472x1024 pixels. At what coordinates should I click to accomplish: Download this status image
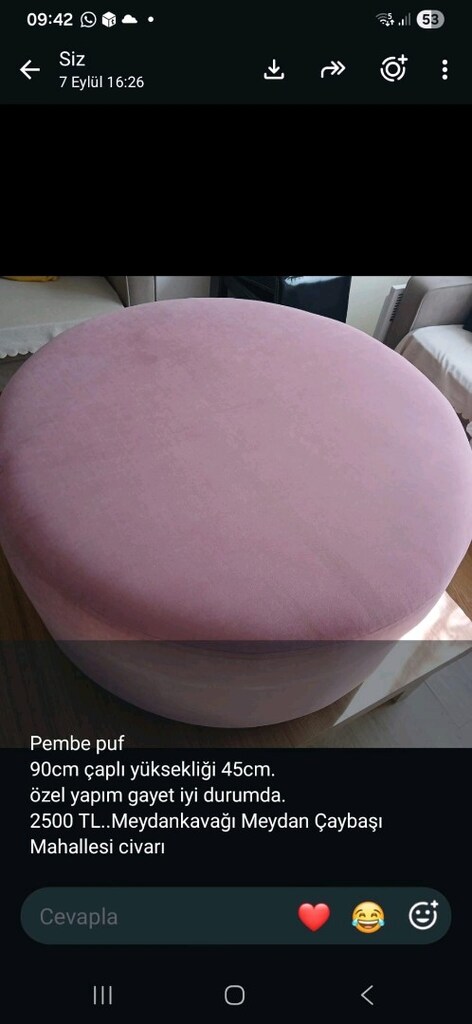click(274, 69)
